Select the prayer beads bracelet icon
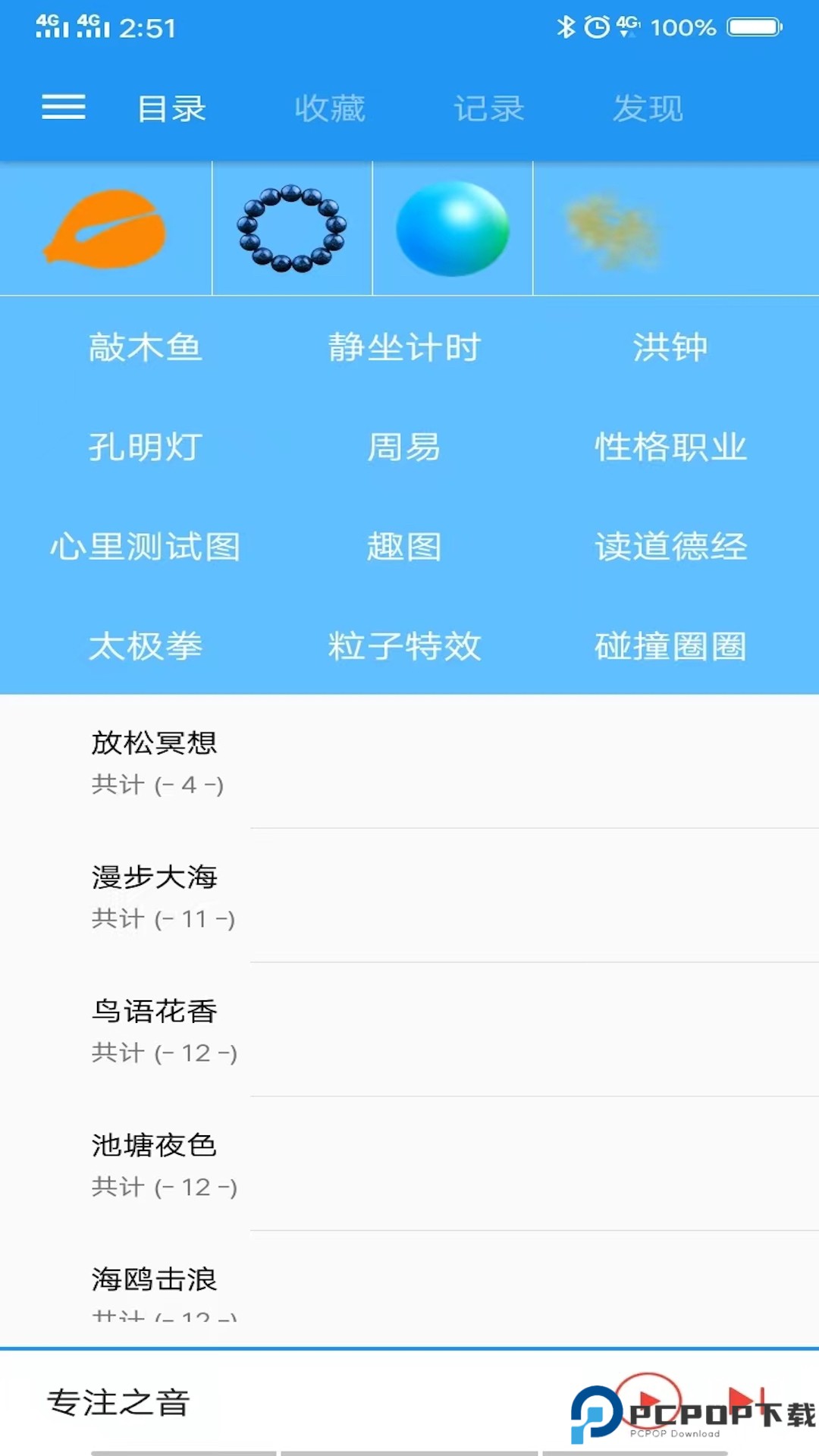The width and height of the screenshot is (819, 1456). [x=290, y=227]
